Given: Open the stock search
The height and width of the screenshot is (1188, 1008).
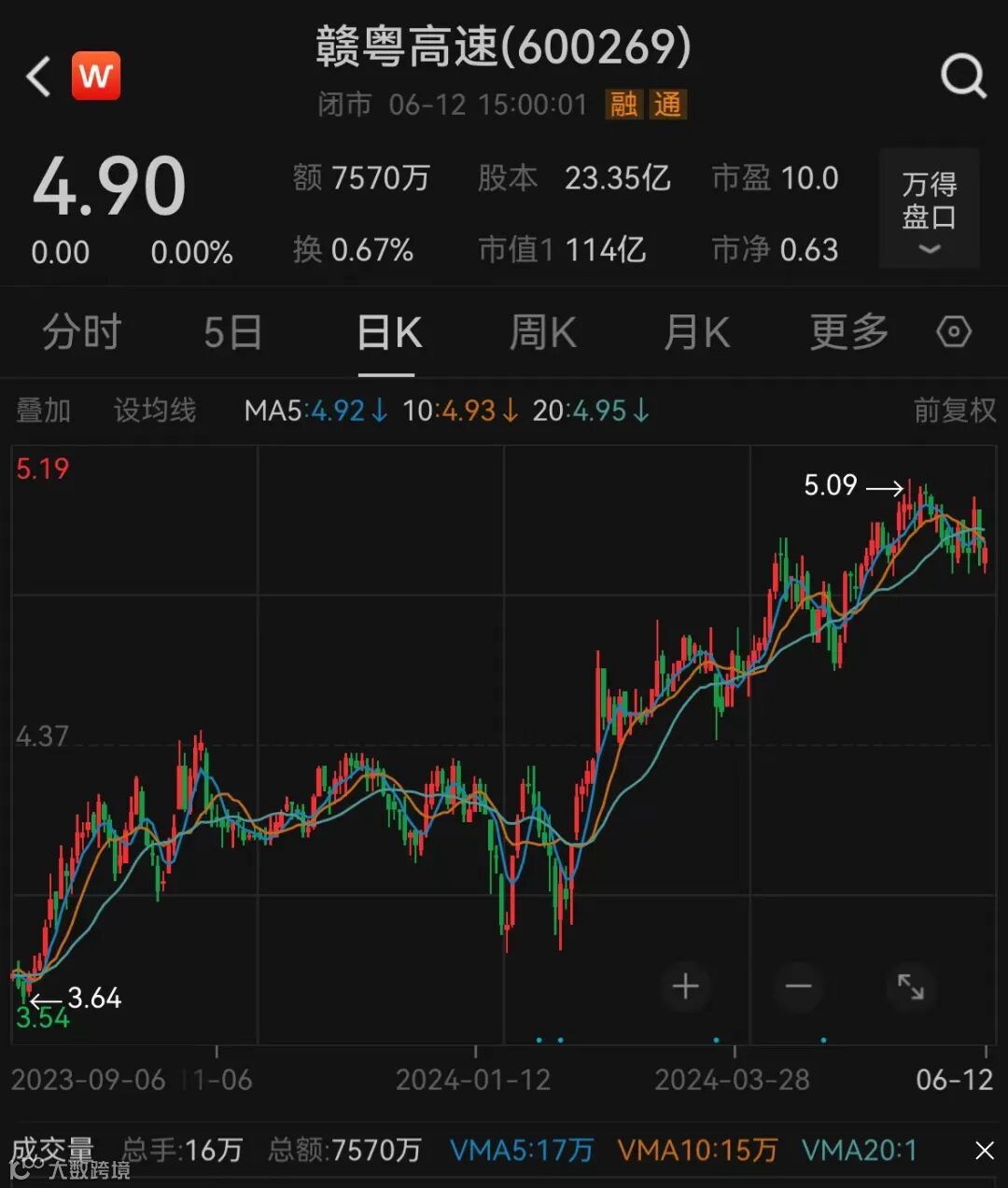Looking at the screenshot, I should coord(962,77).
